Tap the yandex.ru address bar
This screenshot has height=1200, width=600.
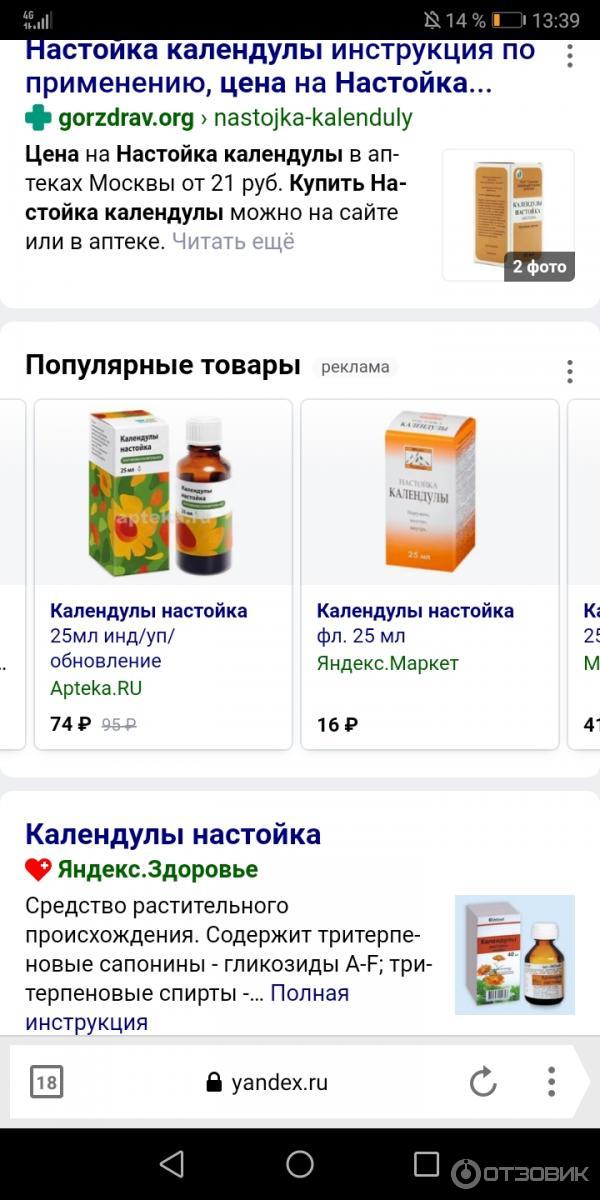pos(266,1082)
